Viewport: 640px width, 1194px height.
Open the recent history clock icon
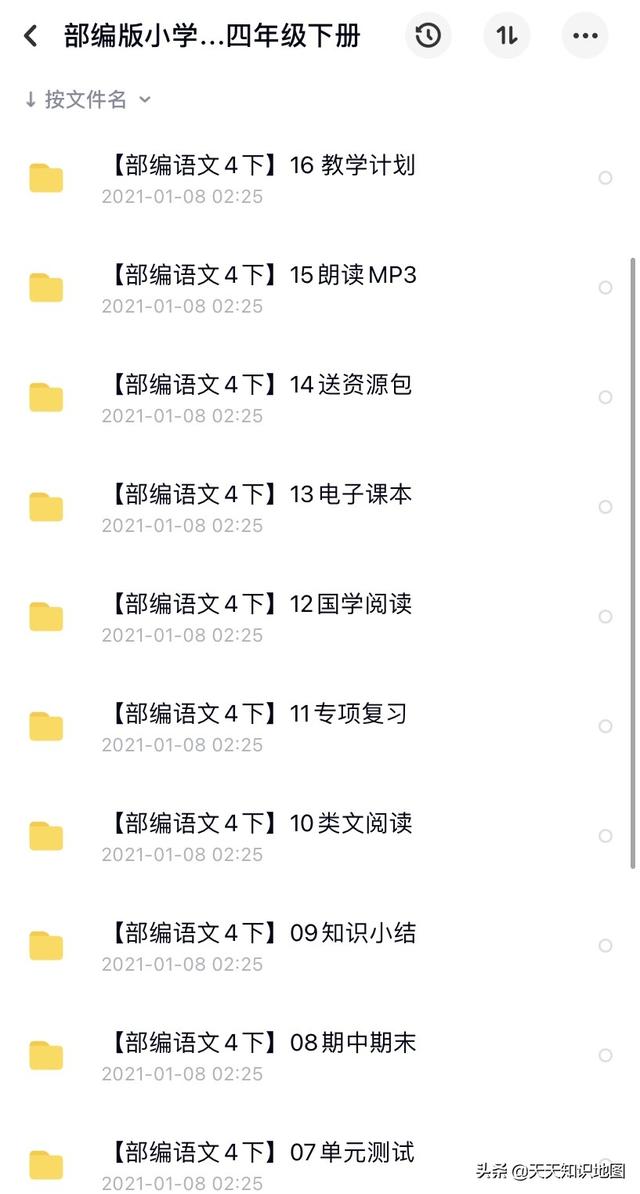pos(428,36)
